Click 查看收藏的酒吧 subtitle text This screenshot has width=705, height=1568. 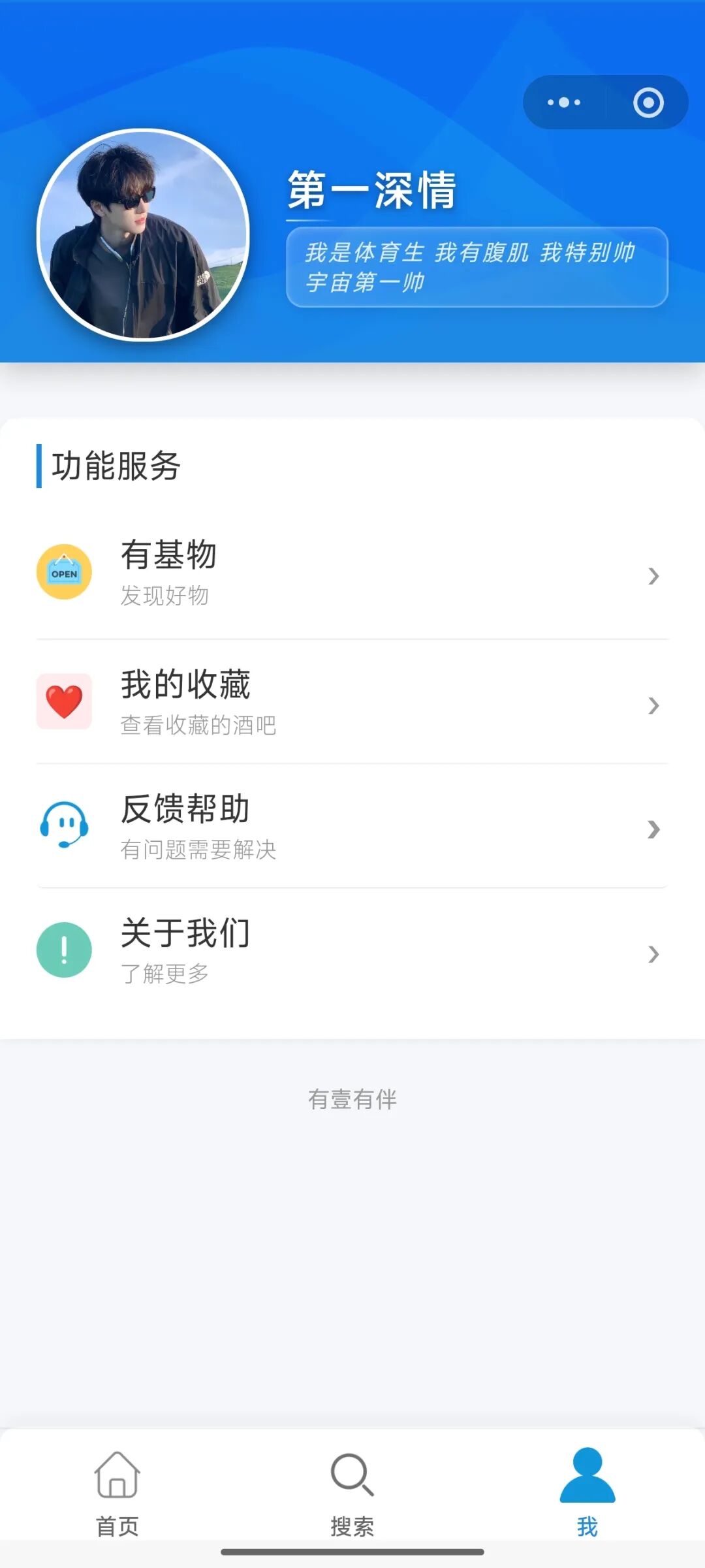point(198,725)
